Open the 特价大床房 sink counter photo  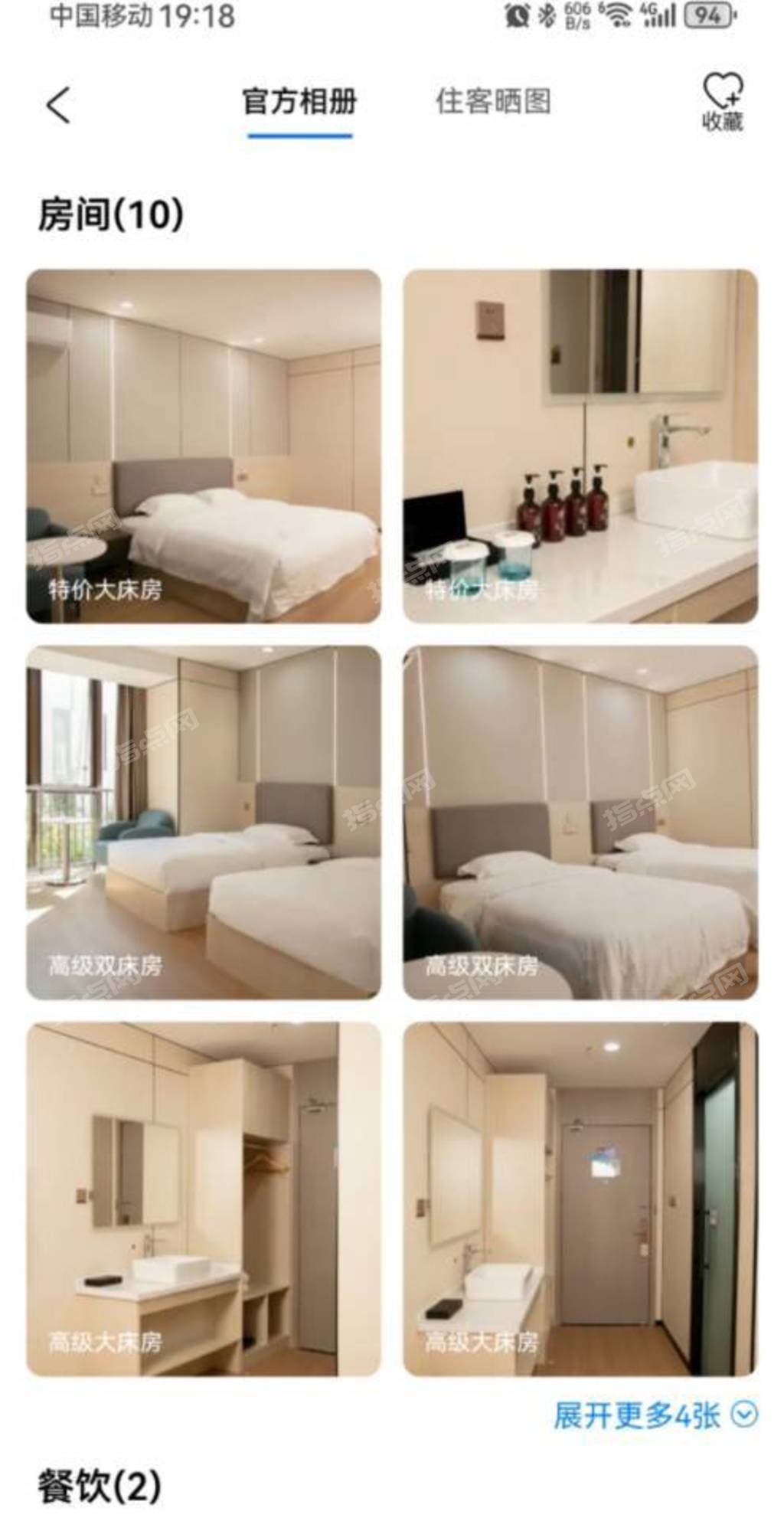[x=580, y=446]
